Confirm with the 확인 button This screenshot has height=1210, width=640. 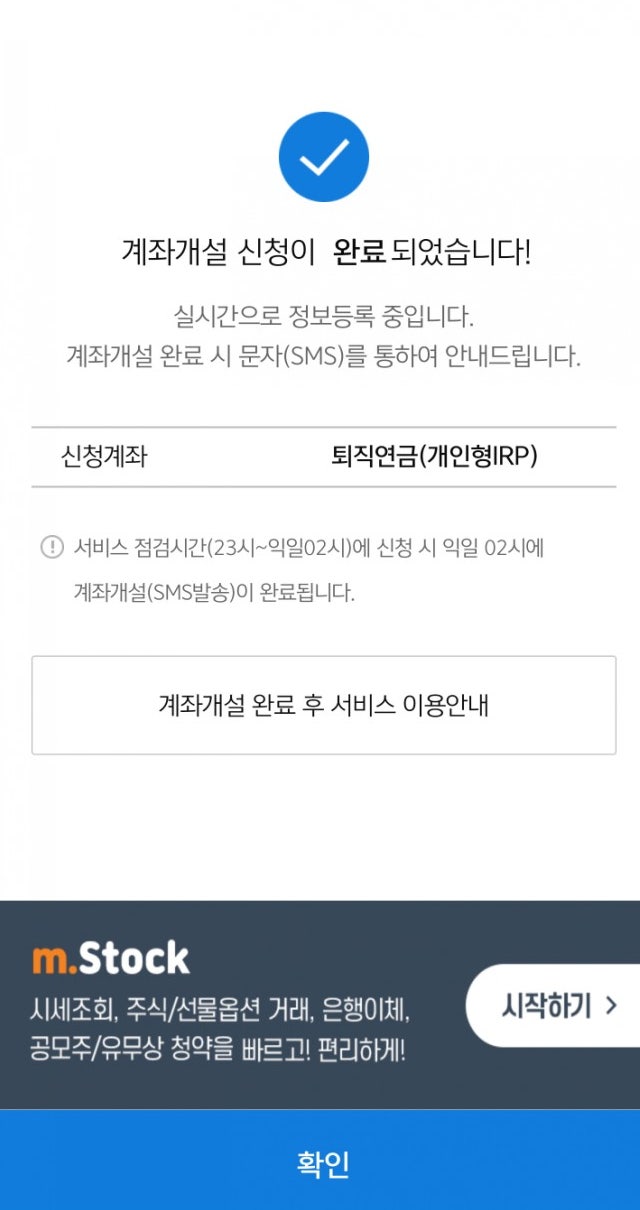(320, 1163)
